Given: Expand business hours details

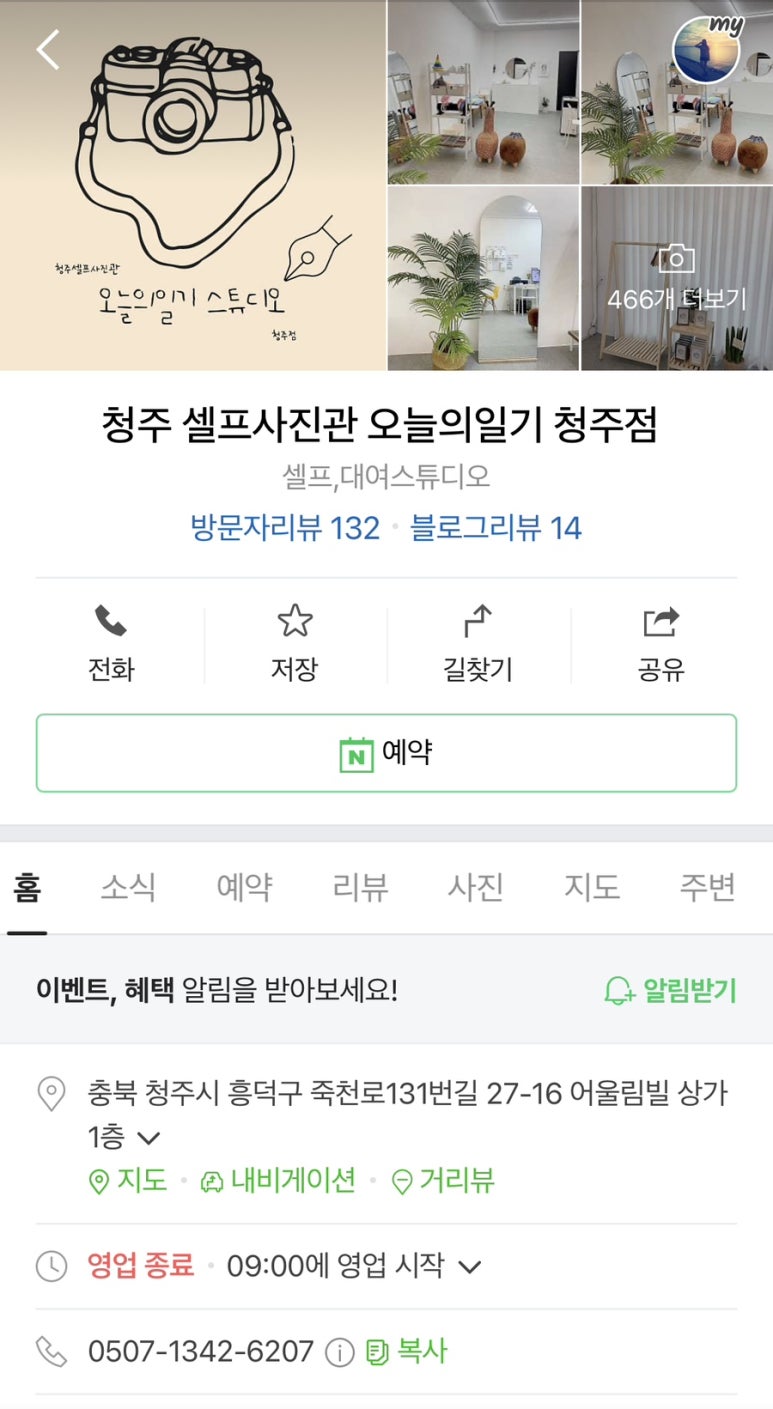Looking at the screenshot, I should [469, 1267].
